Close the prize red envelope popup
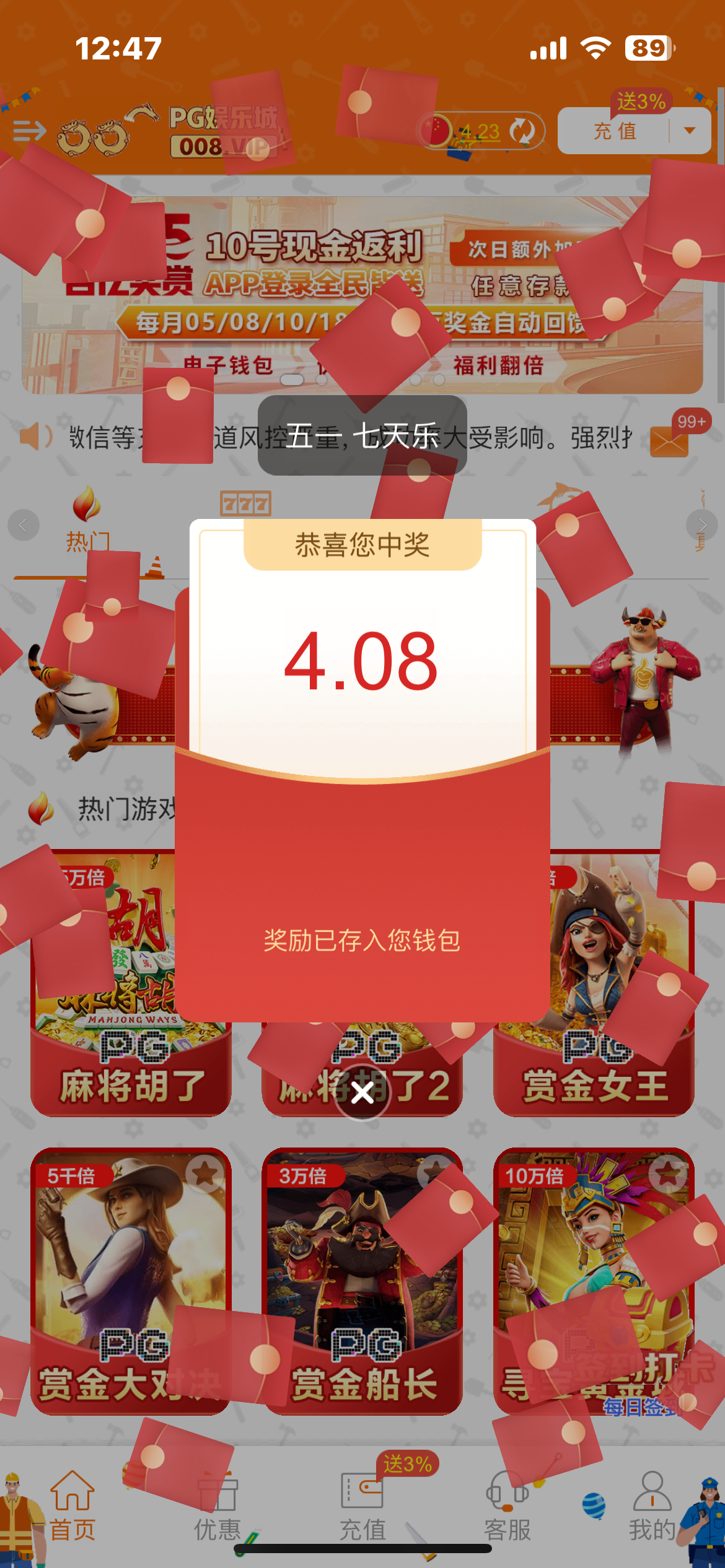Screen dimensions: 725x1568 [x=362, y=1092]
